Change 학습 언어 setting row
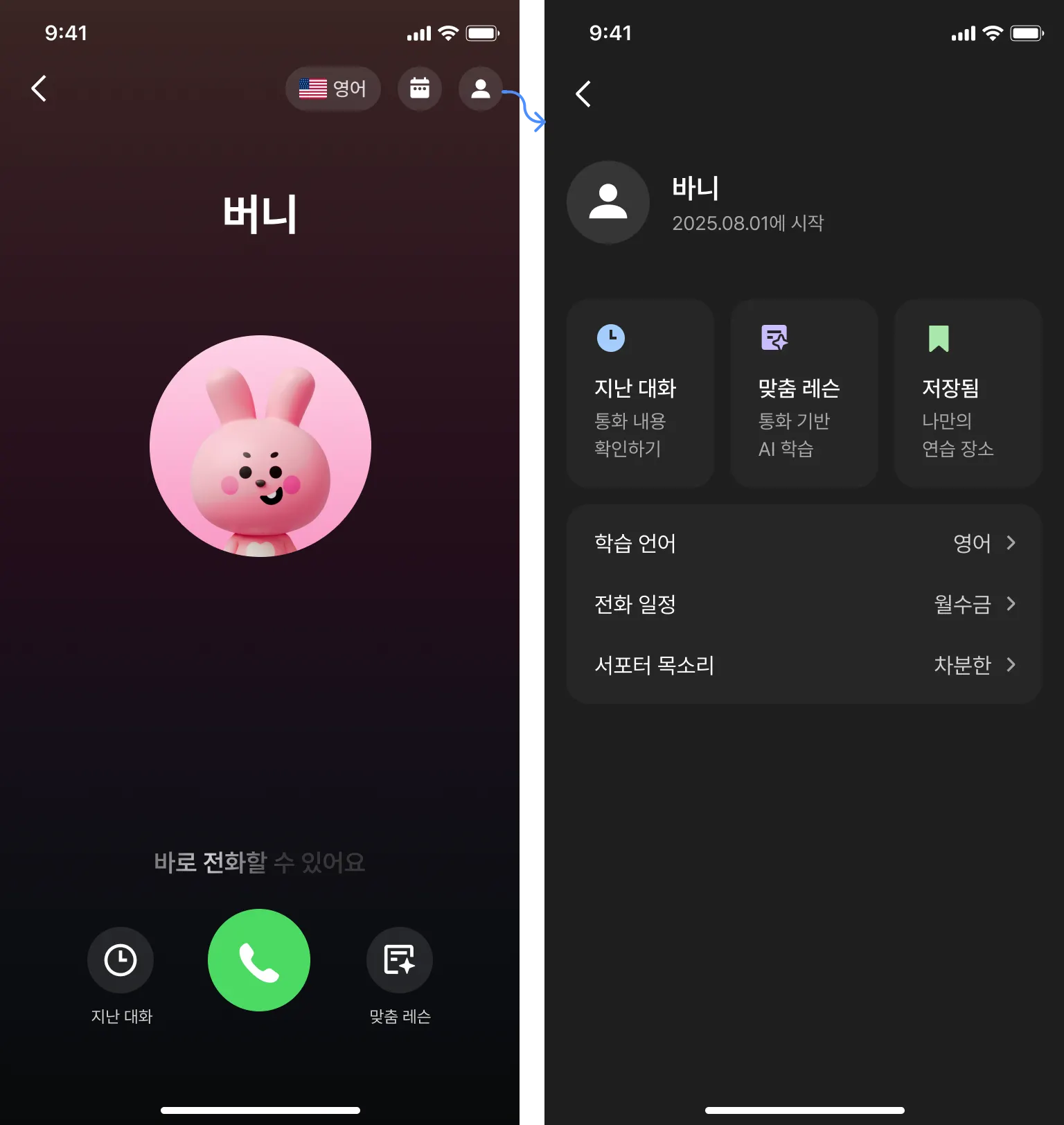This screenshot has height=1125, width=1064. point(804,543)
